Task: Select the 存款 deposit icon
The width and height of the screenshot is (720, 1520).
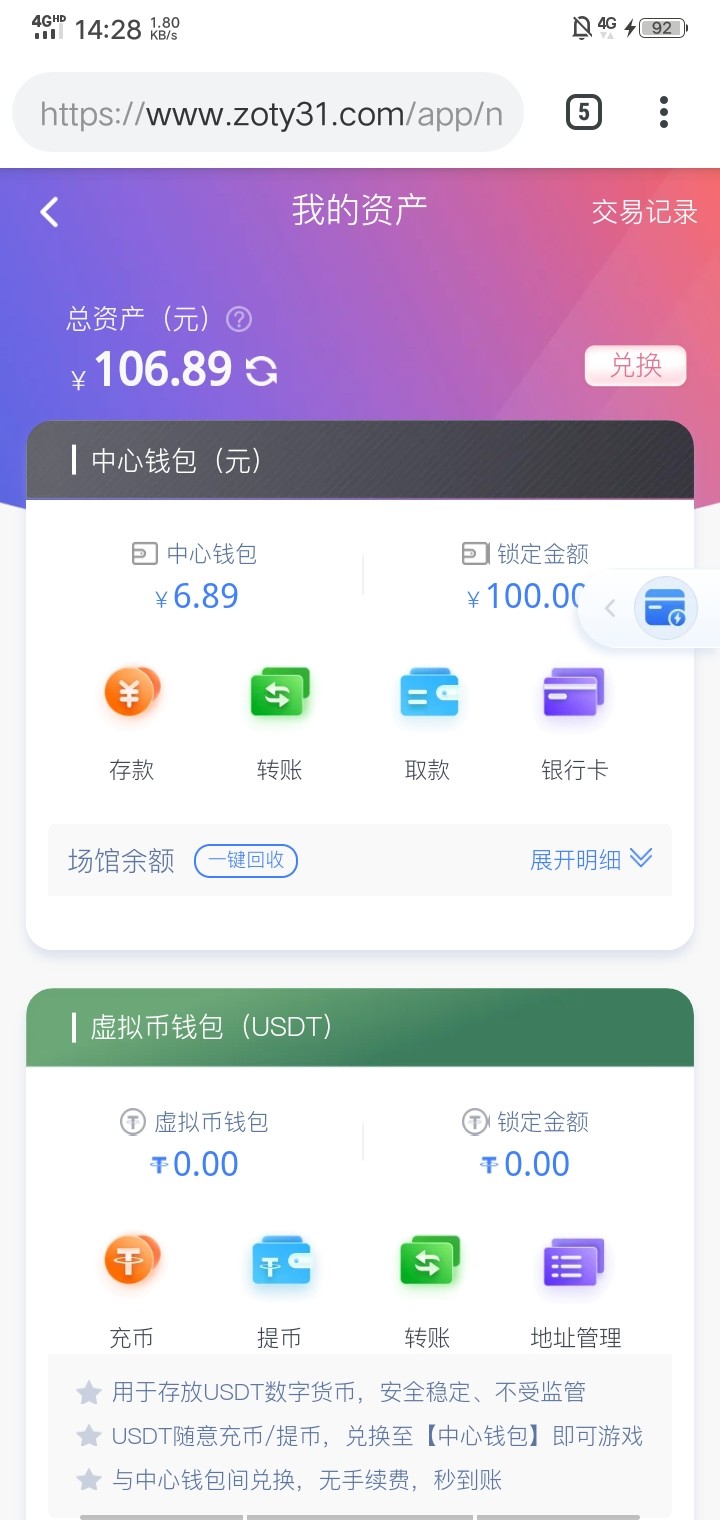Action: [x=131, y=691]
